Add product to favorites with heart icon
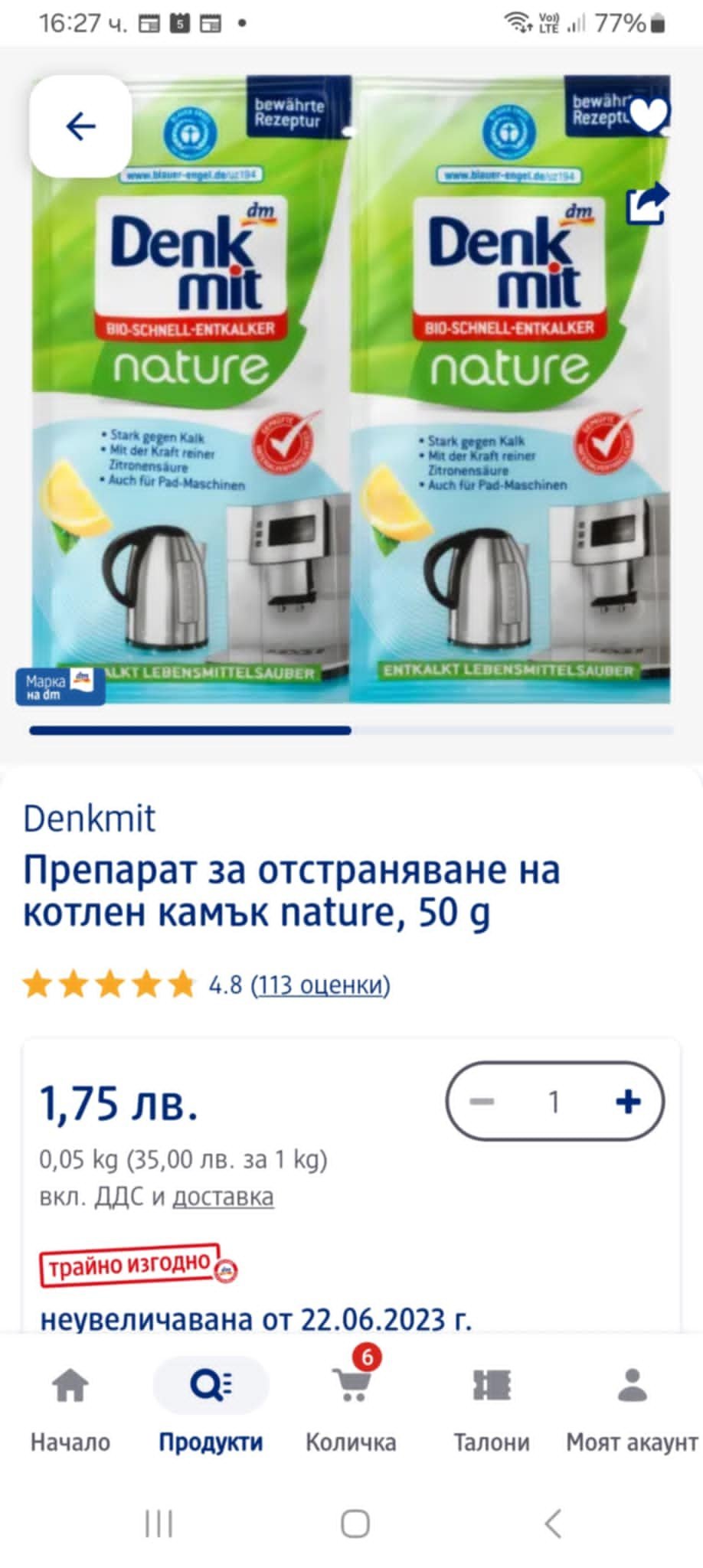The height and width of the screenshot is (1568, 703). click(x=648, y=116)
